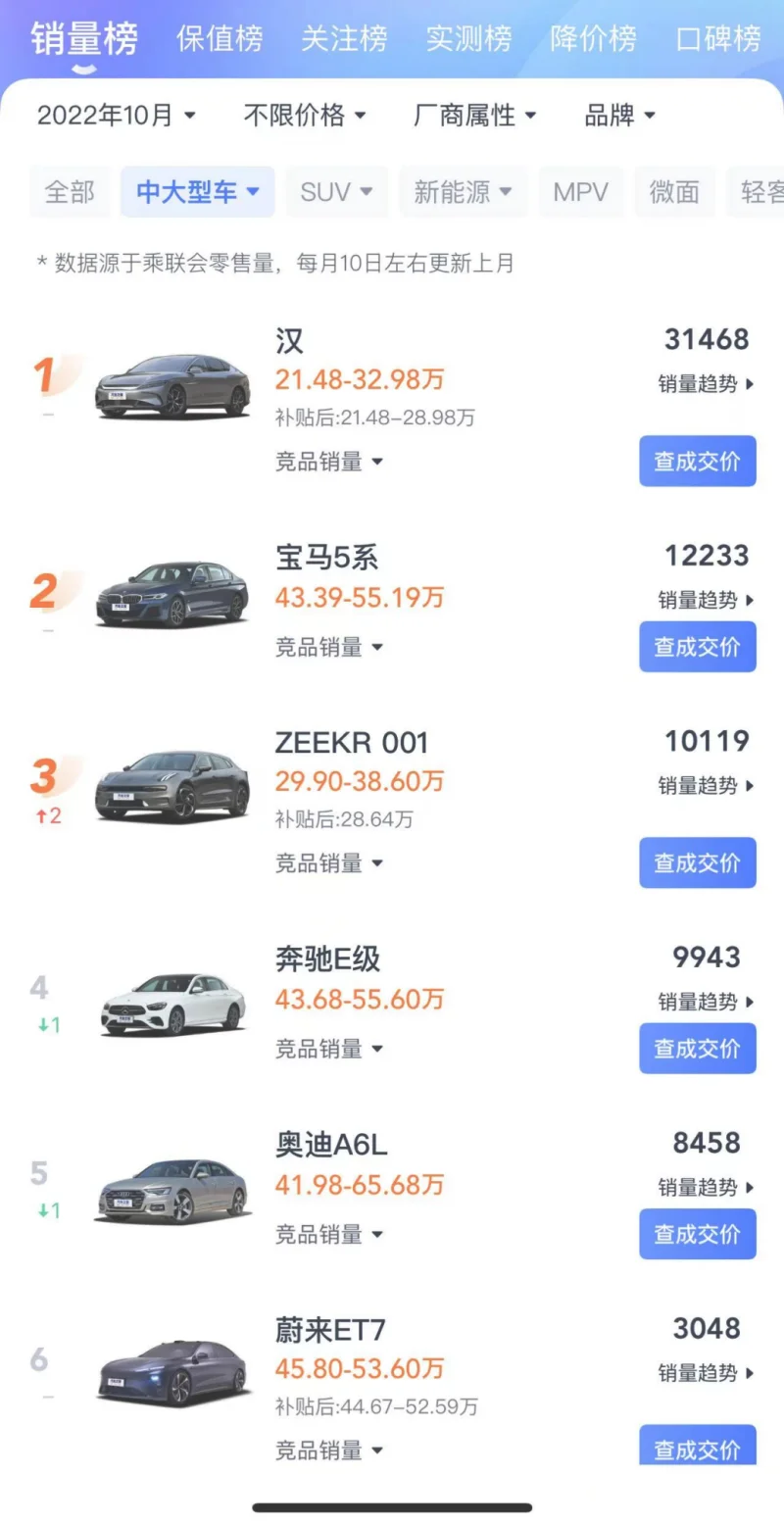Tap 查成交价 for 奔驰E级
This screenshot has width=784, height=1524.
tap(698, 1049)
